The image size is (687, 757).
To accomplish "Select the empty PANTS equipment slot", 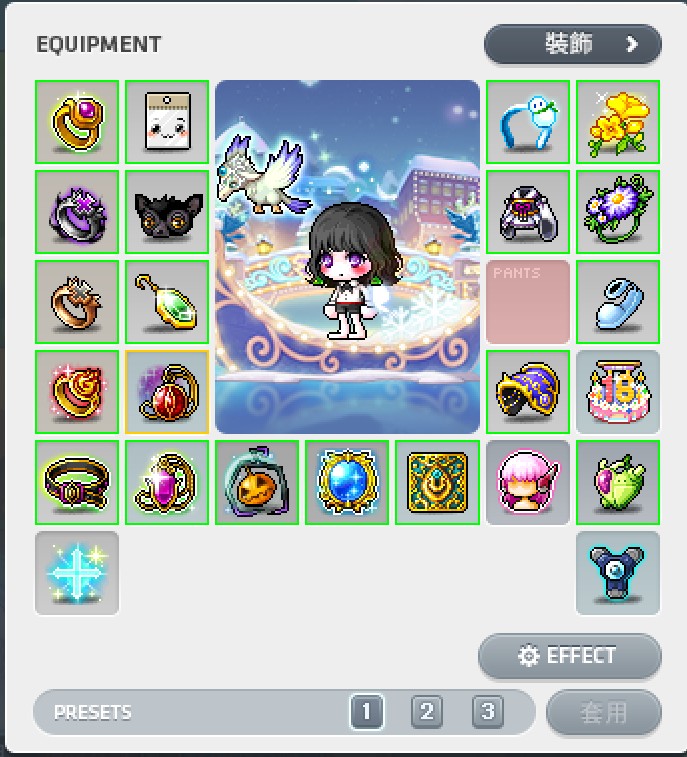I will (527, 302).
